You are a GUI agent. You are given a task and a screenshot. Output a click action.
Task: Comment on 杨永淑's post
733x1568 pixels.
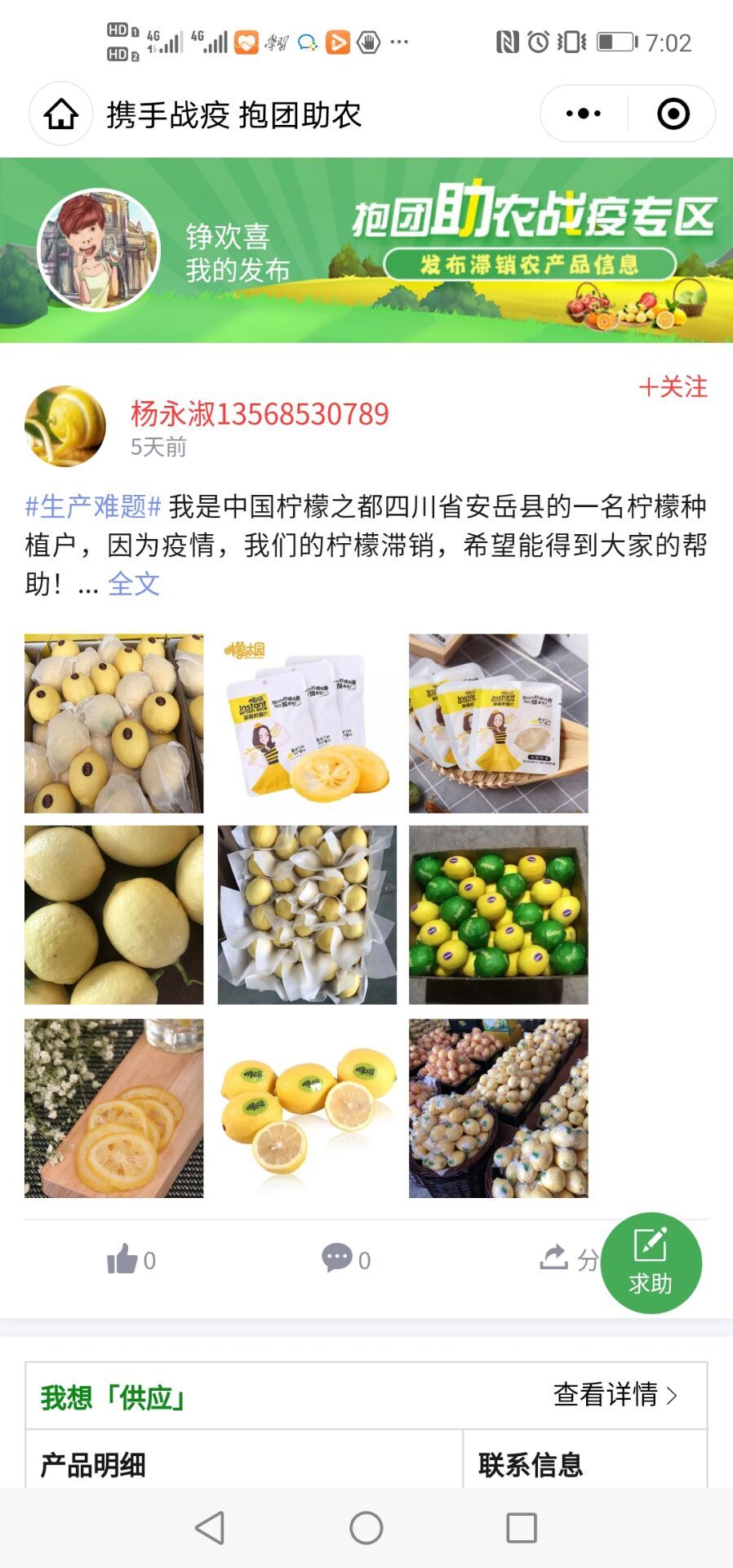(346, 1259)
